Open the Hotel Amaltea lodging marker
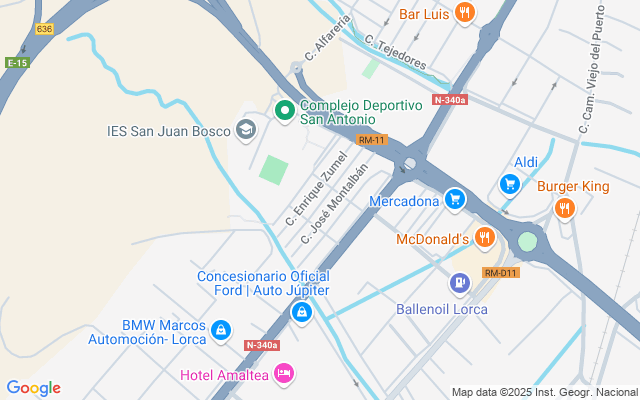640x400 pixels. [284, 373]
